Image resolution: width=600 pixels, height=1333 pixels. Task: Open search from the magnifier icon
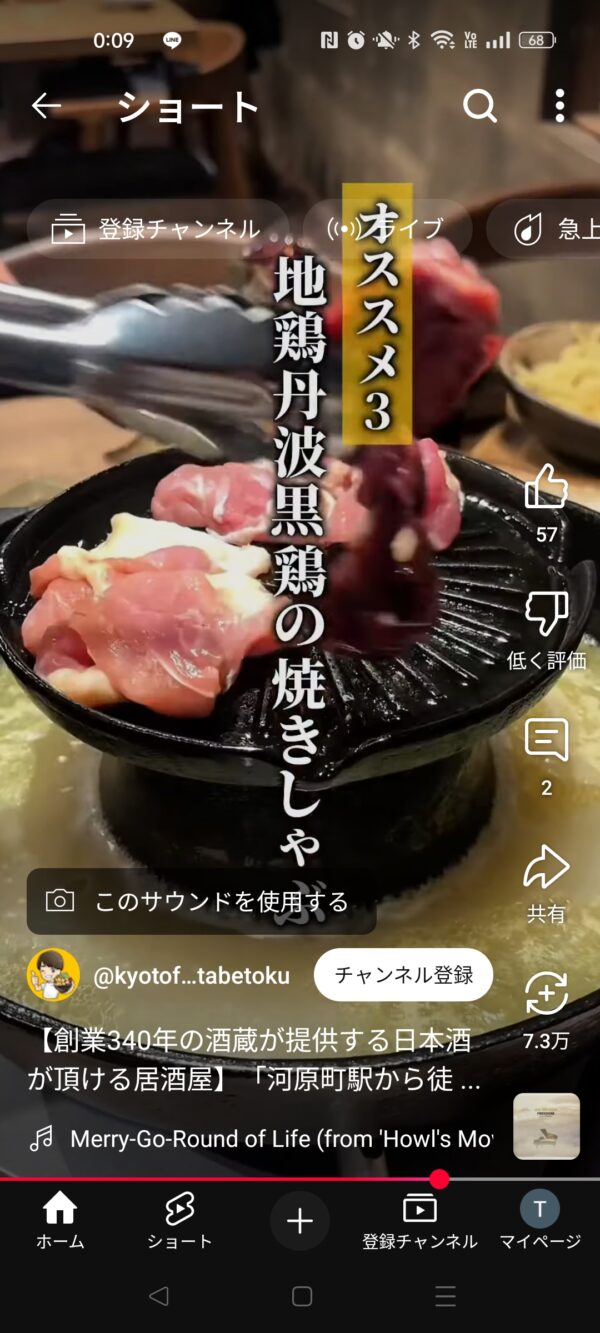click(x=480, y=106)
